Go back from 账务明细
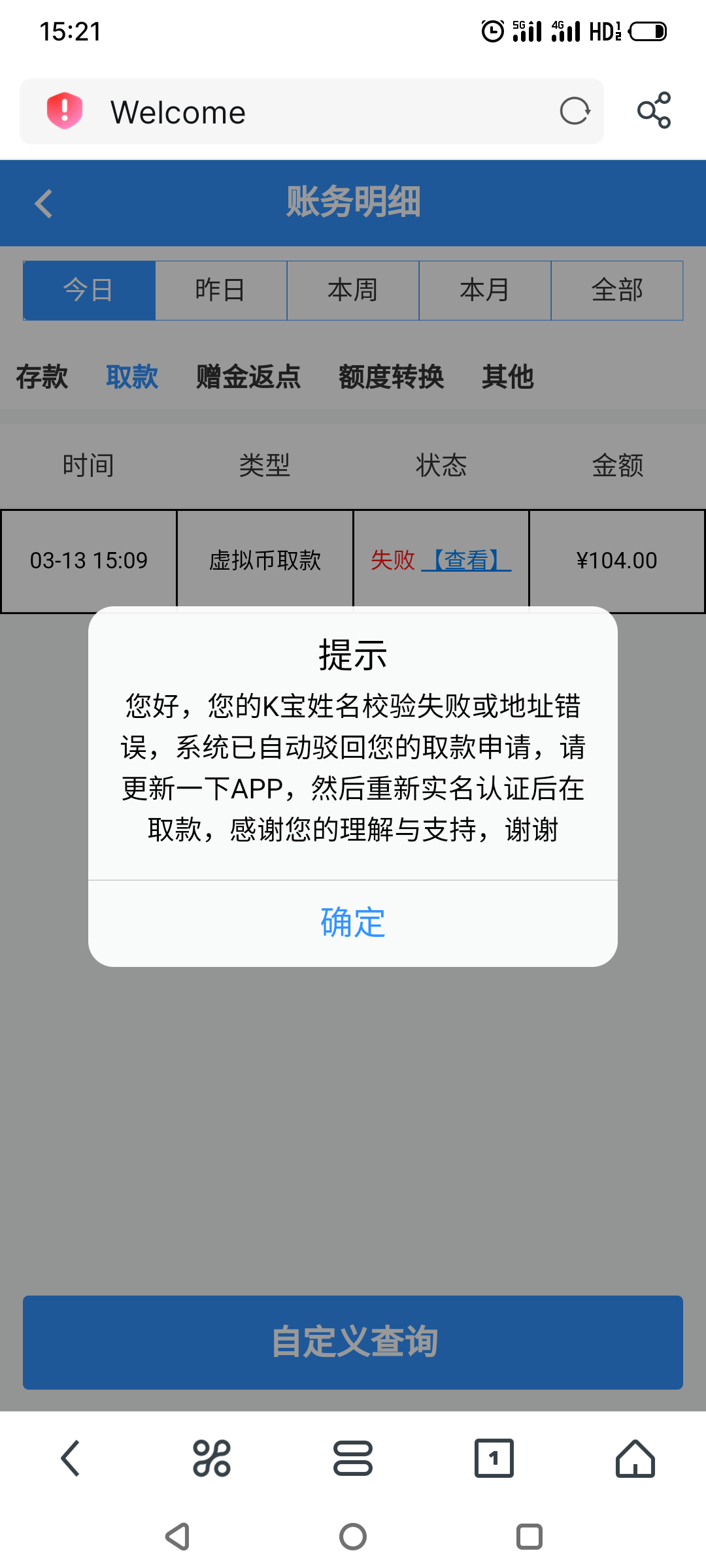This screenshot has width=706, height=1568. (x=44, y=203)
